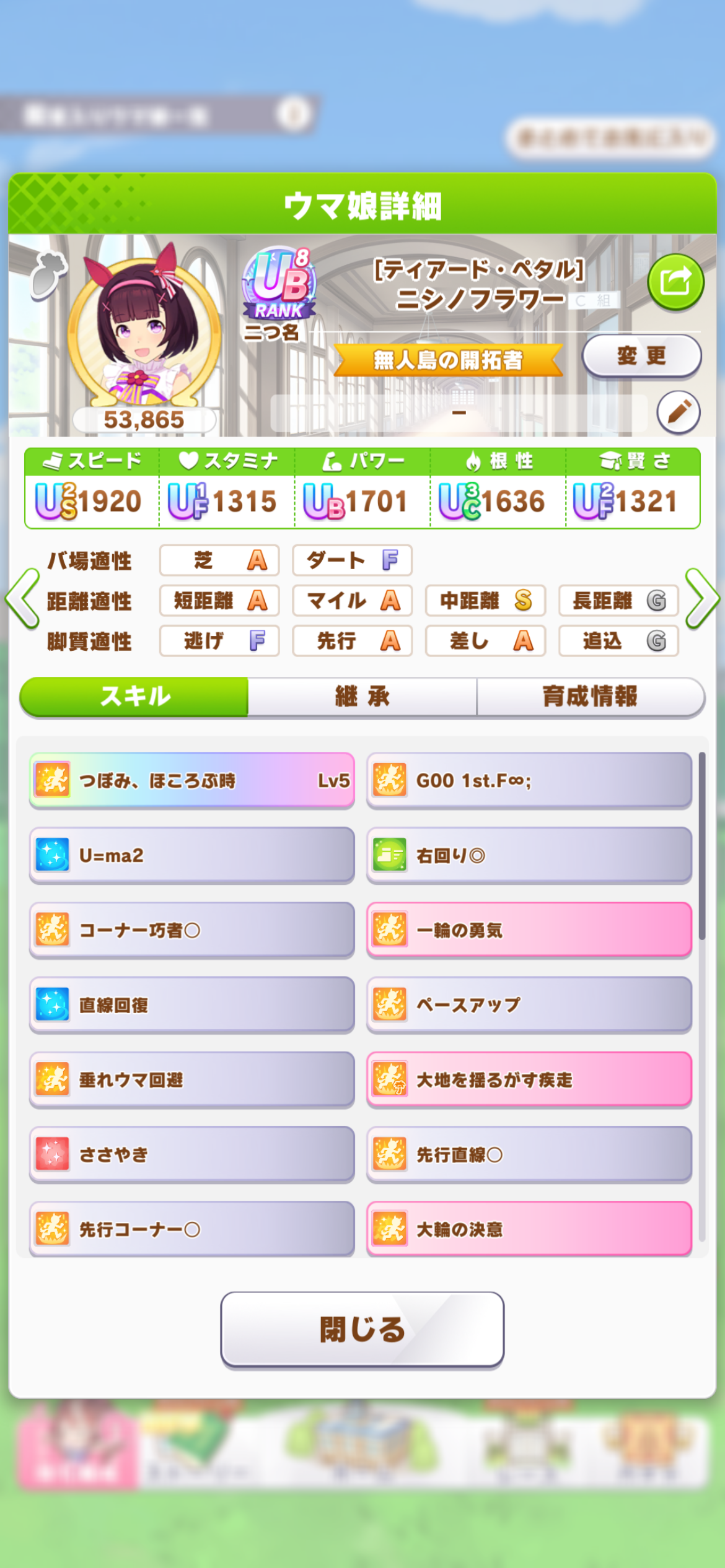Select the スキル tab
Image resolution: width=725 pixels, height=1568 pixels.
tap(134, 697)
